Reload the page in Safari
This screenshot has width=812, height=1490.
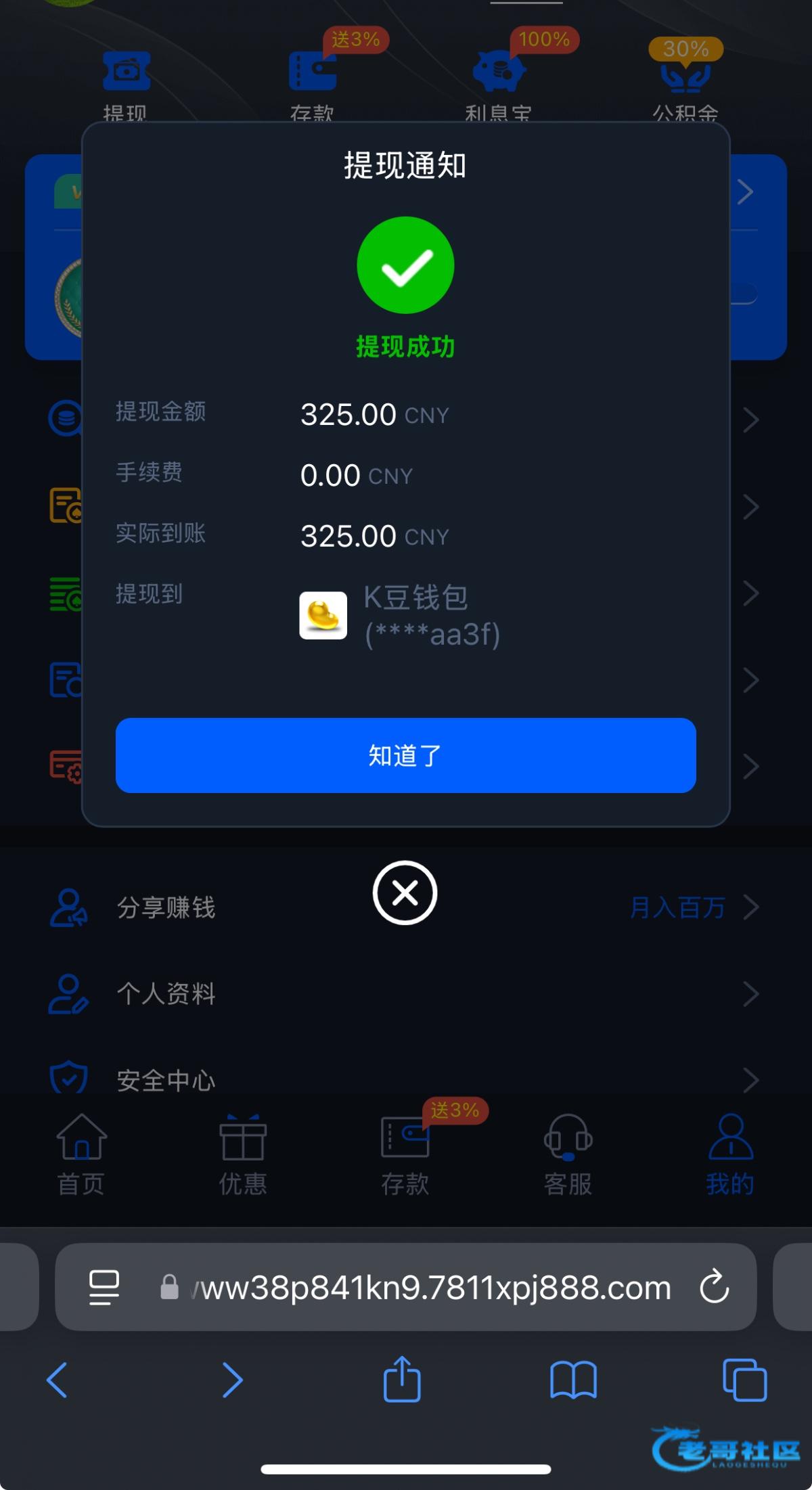pyautogui.click(x=714, y=1286)
